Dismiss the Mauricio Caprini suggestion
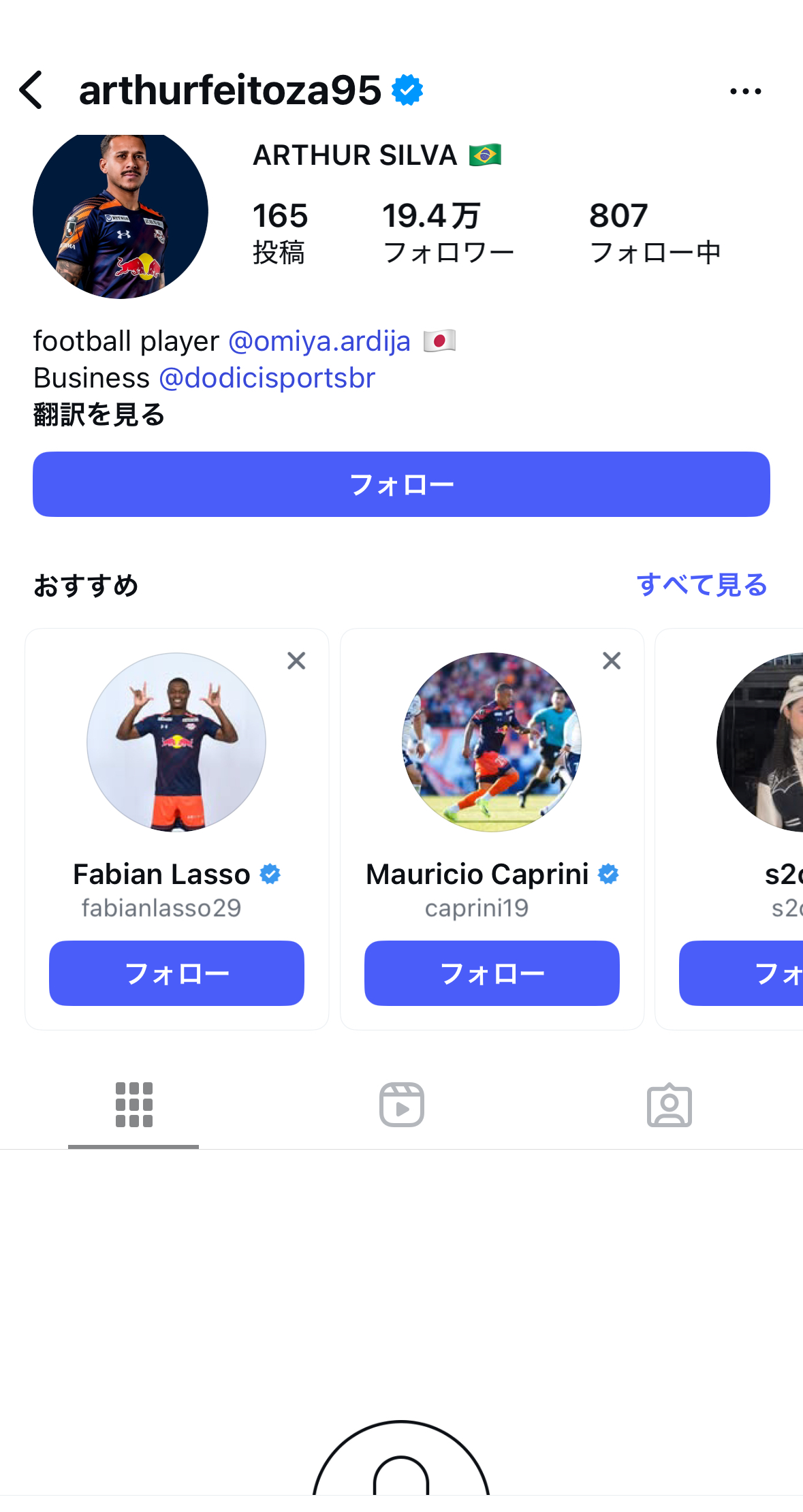This screenshot has height=1512, width=803. (x=612, y=661)
